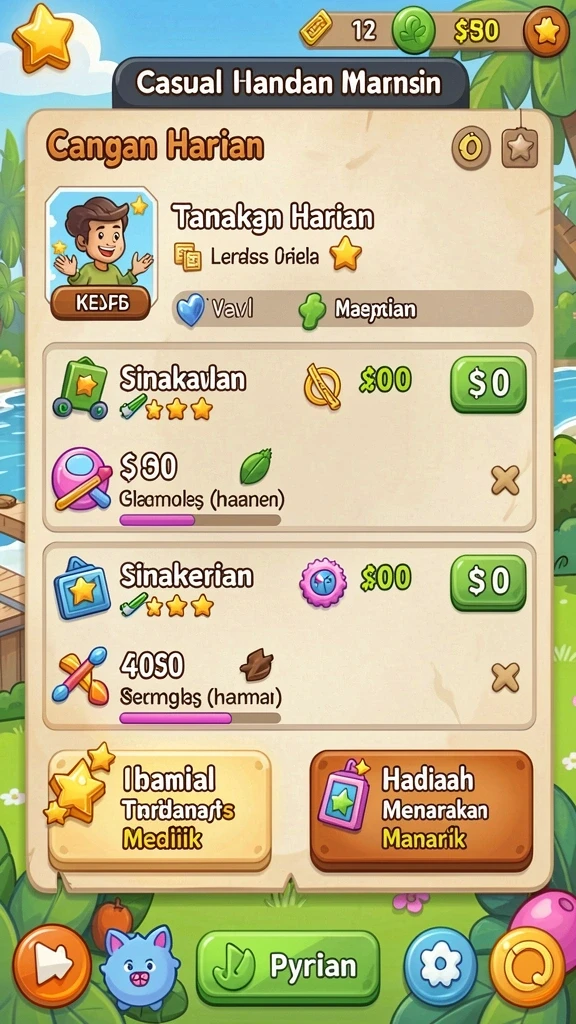The height and width of the screenshot is (1024, 576).
Task: Tap the round coin icon in the panel header
Action: 471,148
